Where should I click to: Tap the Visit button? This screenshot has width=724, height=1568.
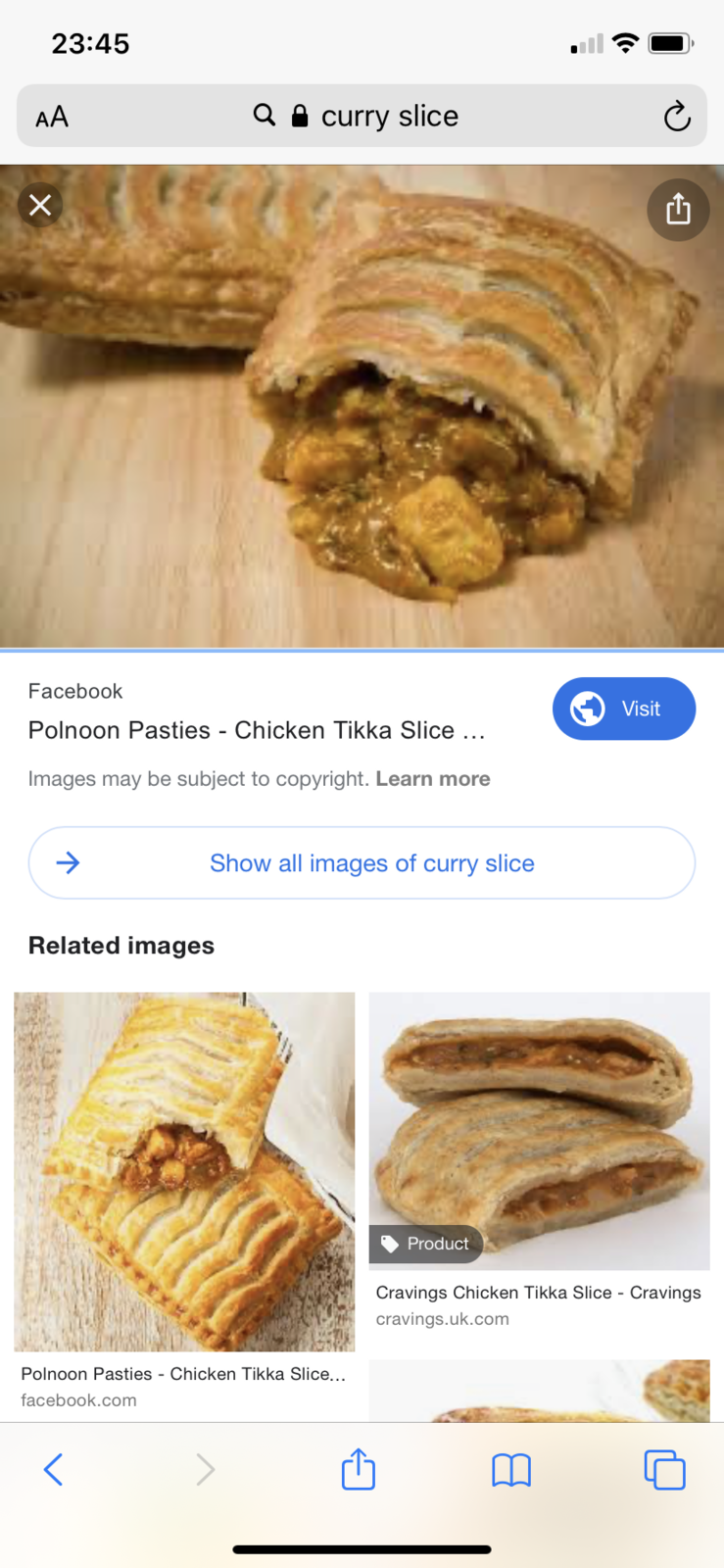(624, 709)
